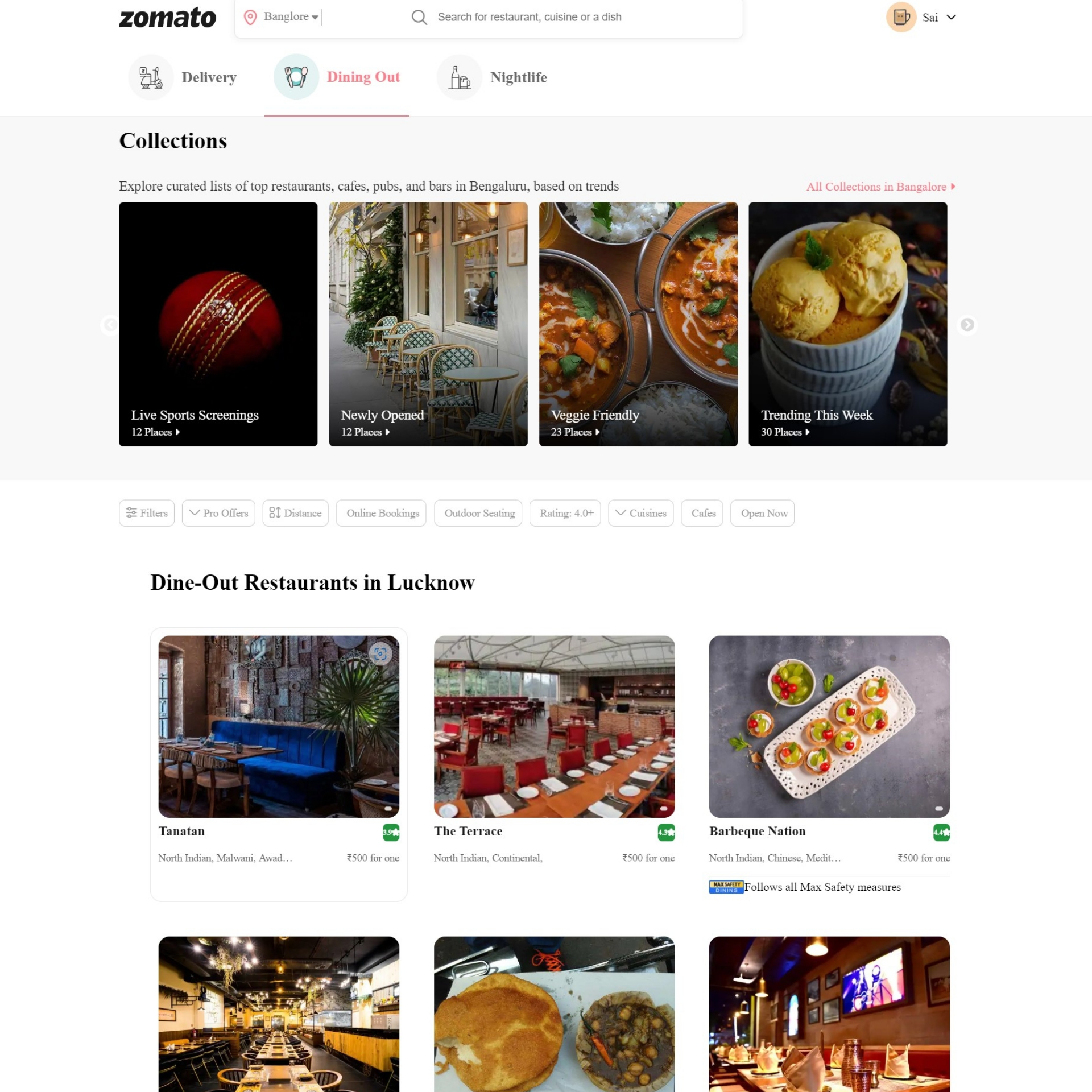
Task: Open Veggie Friendly collection
Action: tap(638, 324)
